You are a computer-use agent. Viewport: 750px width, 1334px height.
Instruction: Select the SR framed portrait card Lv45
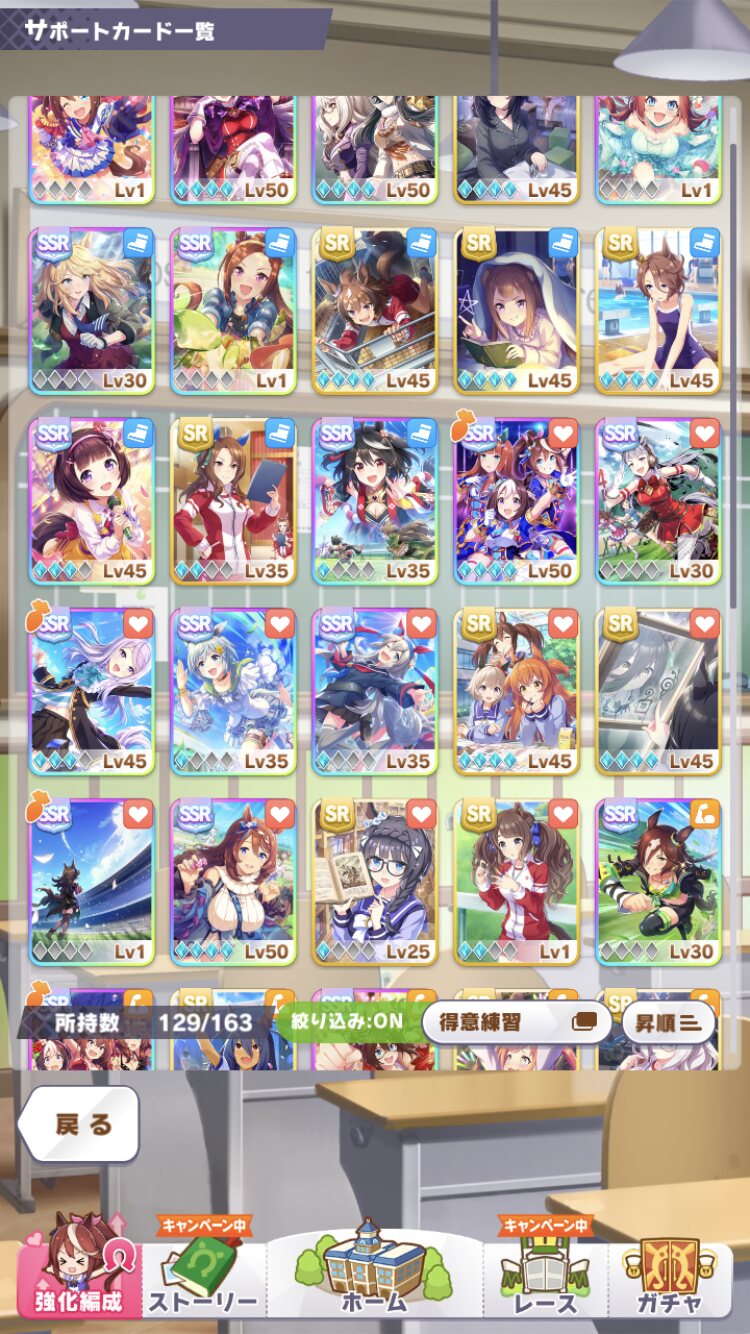click(658, 692)
